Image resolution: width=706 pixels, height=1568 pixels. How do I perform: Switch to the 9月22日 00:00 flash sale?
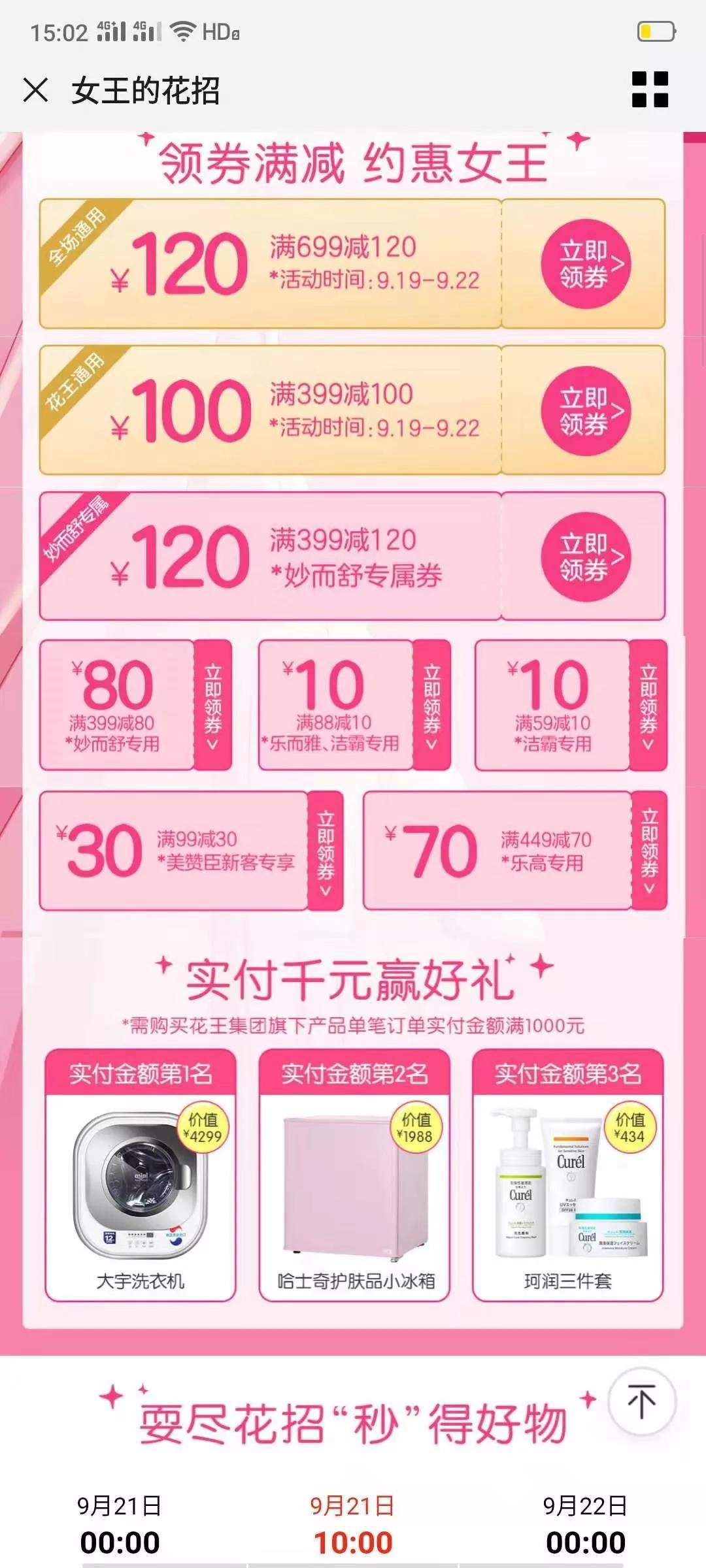pyautogui.click(x=585, y=1525)
